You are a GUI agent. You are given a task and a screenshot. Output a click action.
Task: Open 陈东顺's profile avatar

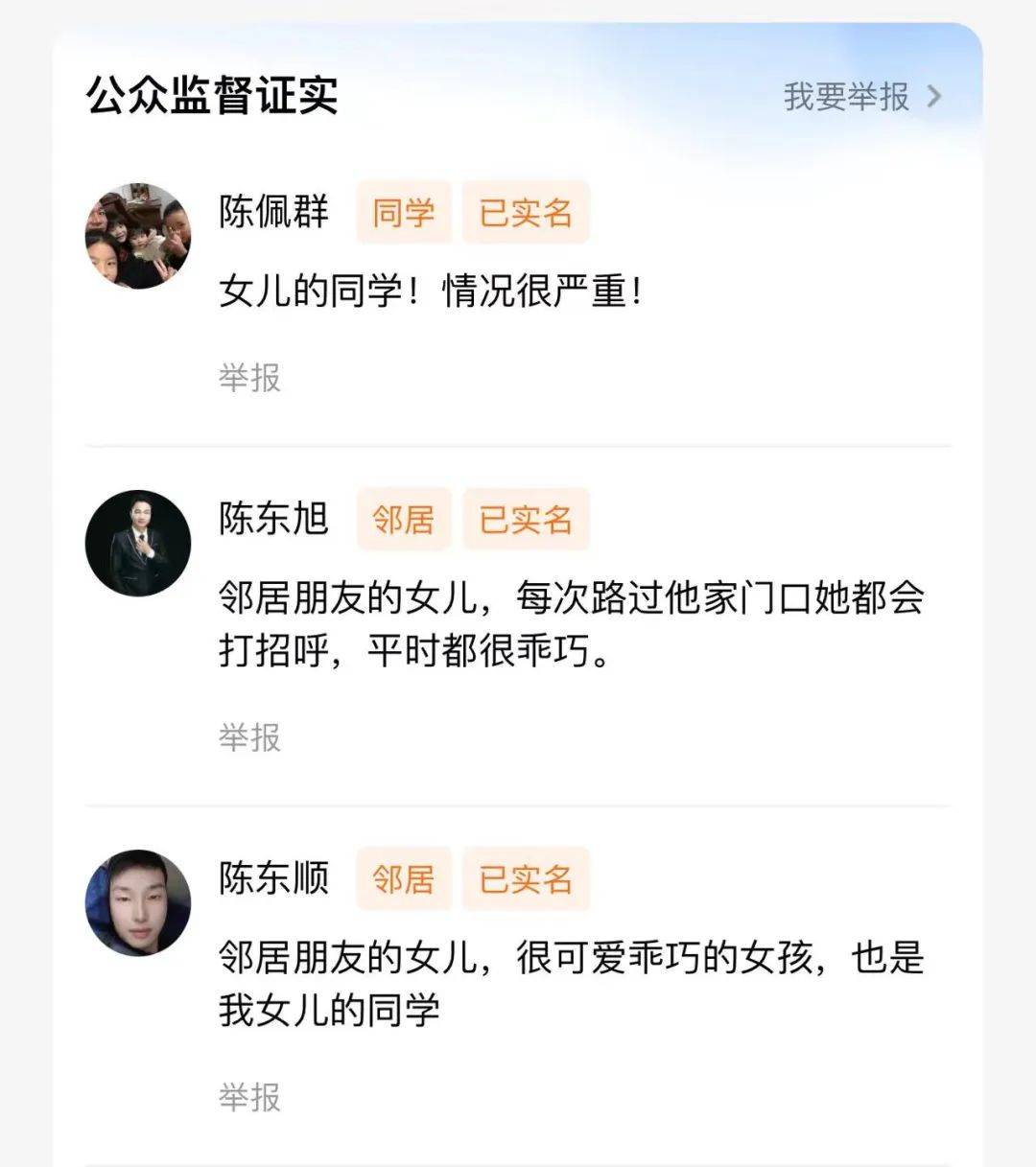click(138, 902)
